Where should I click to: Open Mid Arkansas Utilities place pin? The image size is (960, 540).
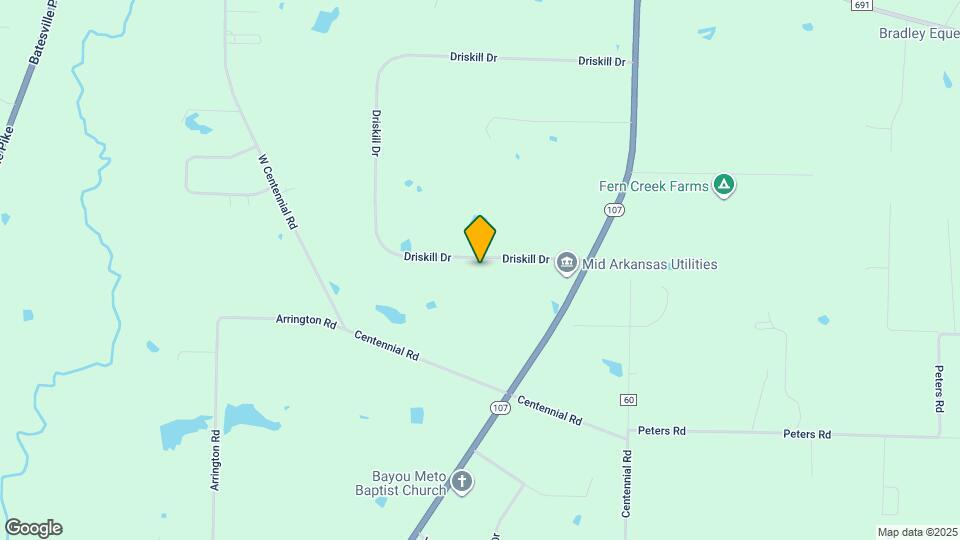(567, 263)
